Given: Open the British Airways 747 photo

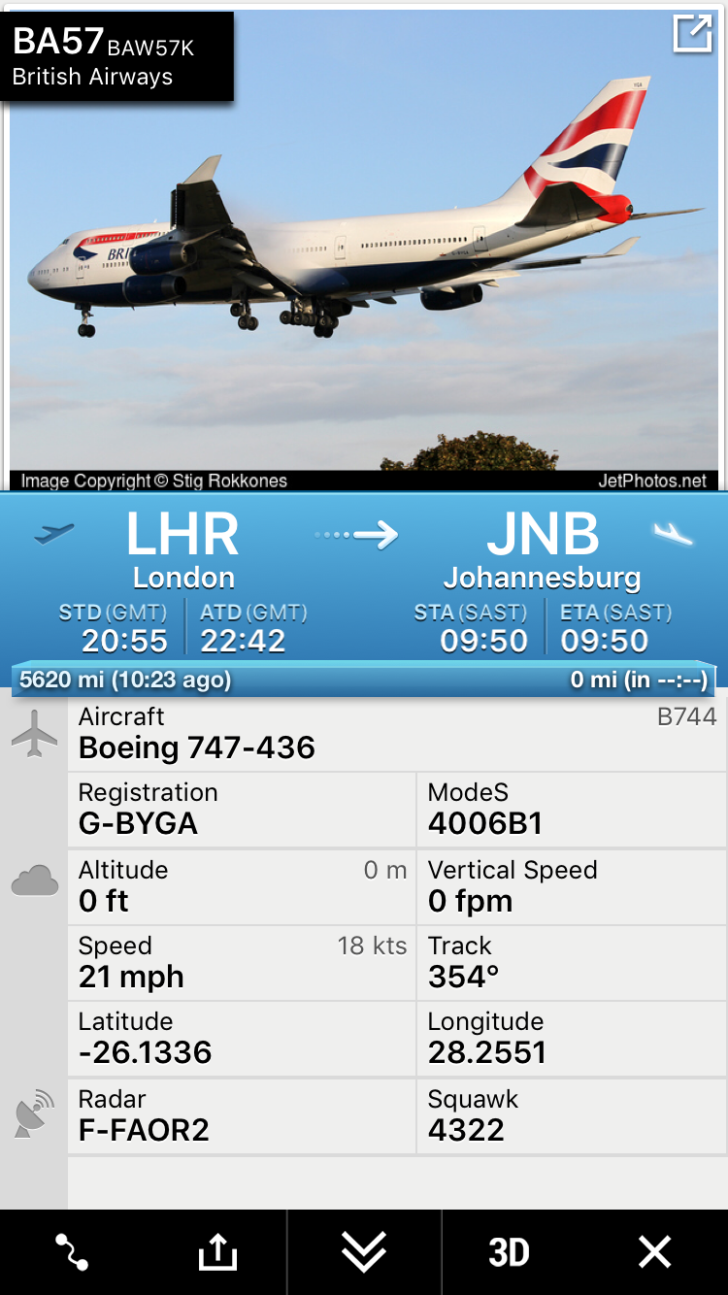Looking at the screenshot, I should click(x=363, y=260).
